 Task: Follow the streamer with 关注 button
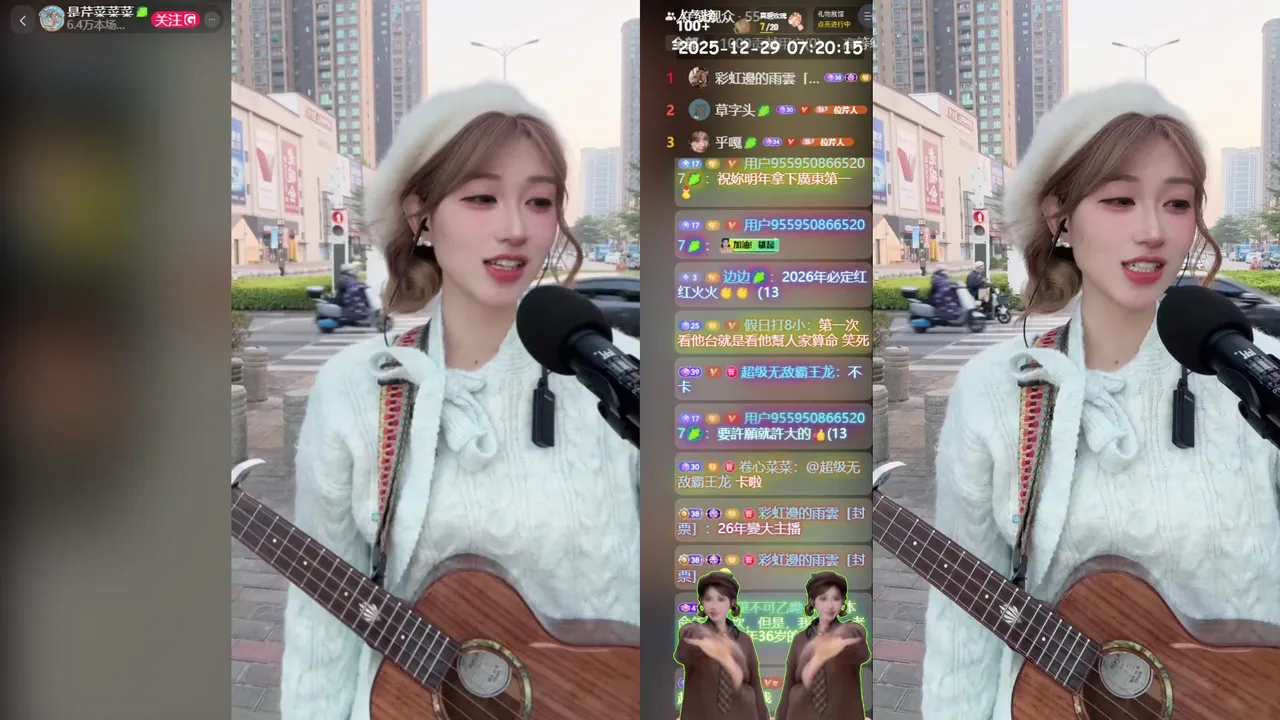[174, 19]
